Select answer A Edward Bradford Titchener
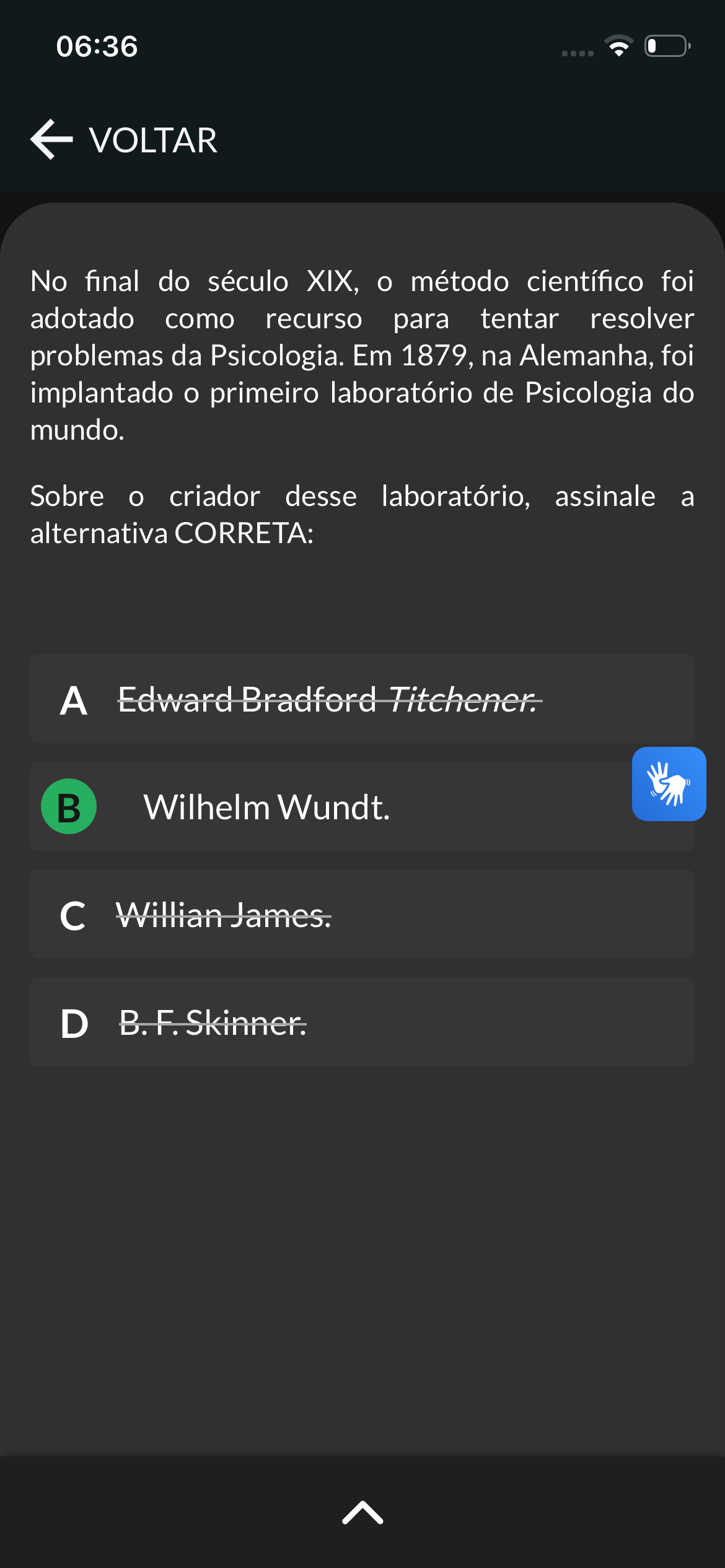 click(362, 699)
